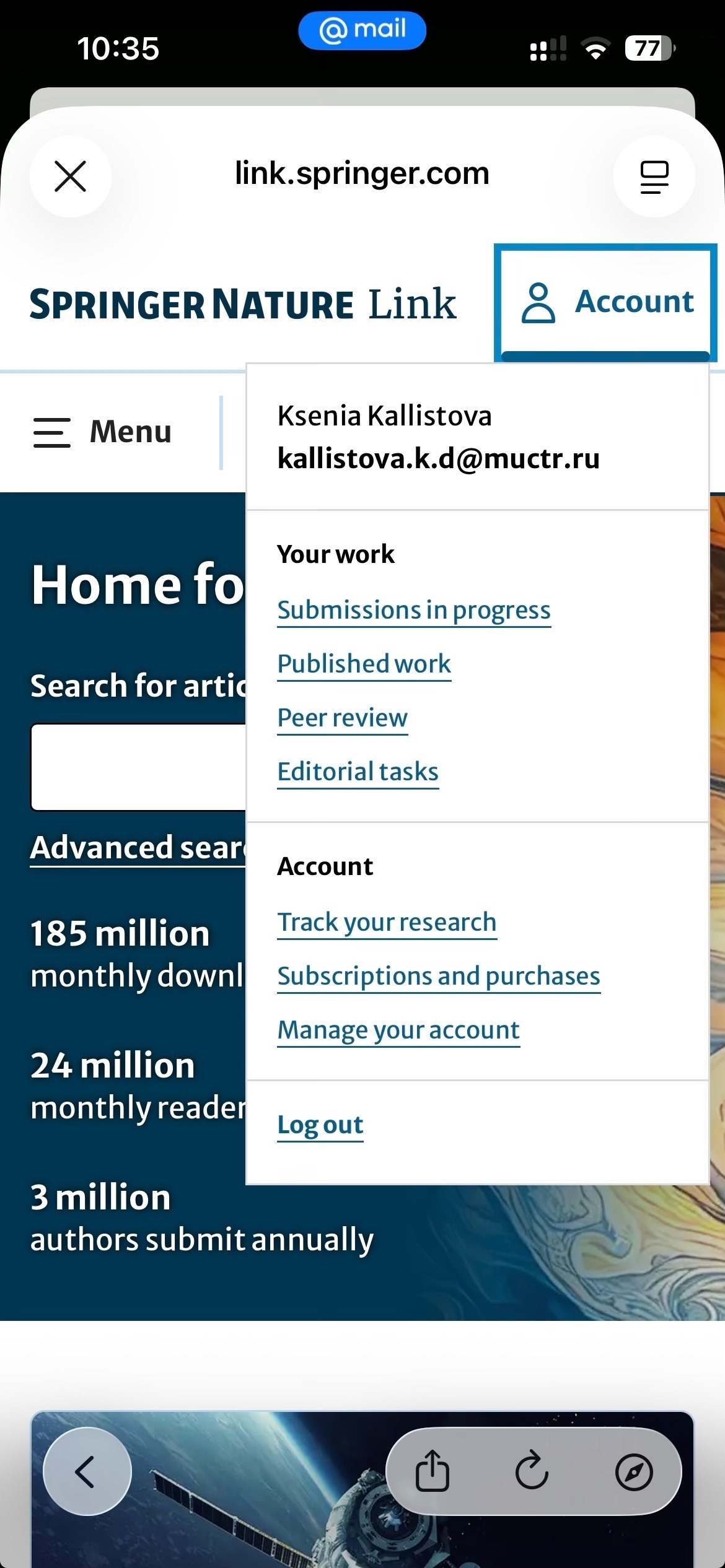
Task: Open Subscriptions and purchases
Action: (438, 977)
